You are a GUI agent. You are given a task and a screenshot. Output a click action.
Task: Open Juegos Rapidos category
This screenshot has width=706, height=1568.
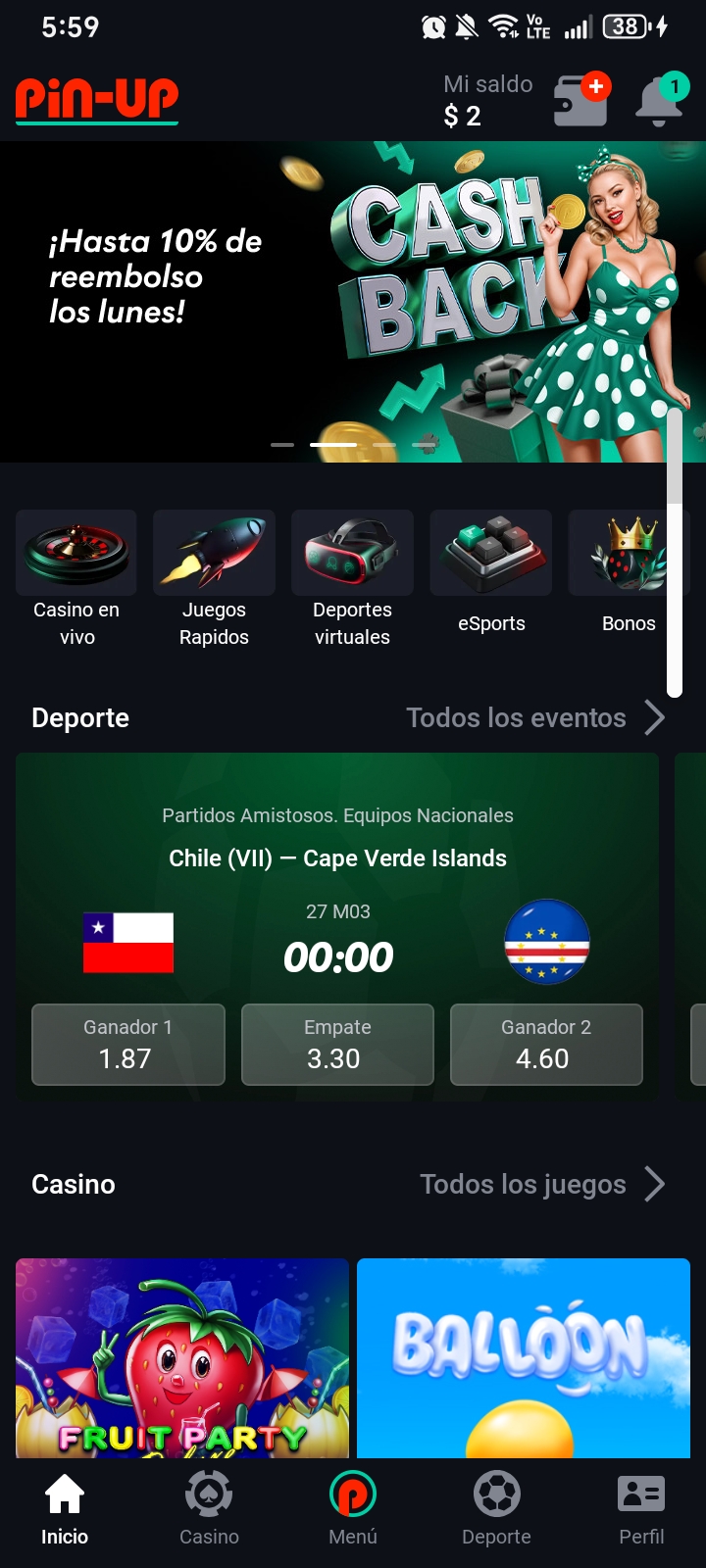tap(214, 578)
